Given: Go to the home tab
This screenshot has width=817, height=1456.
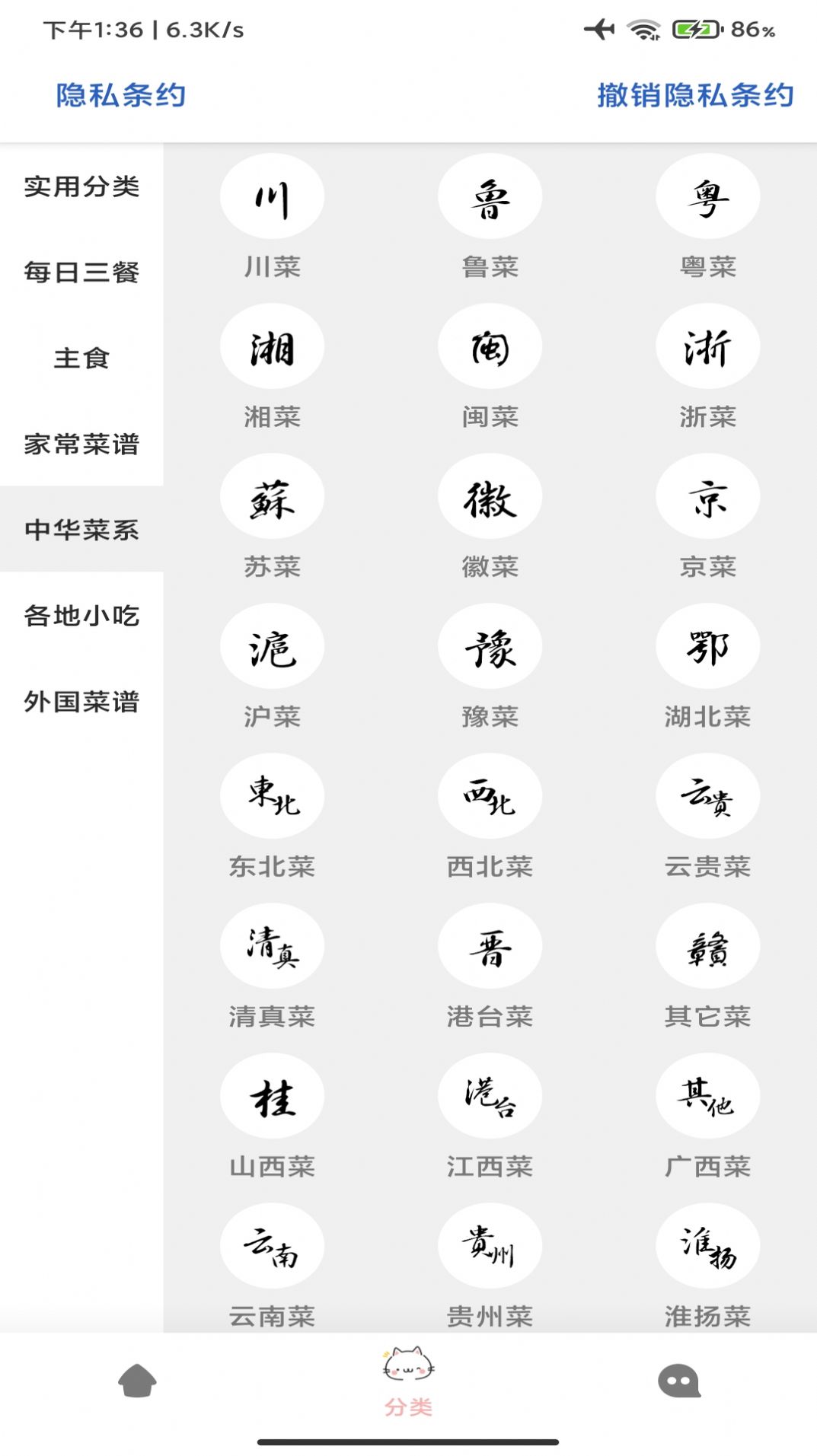Looking at the screenshot, I should (x=137, y=1381).
